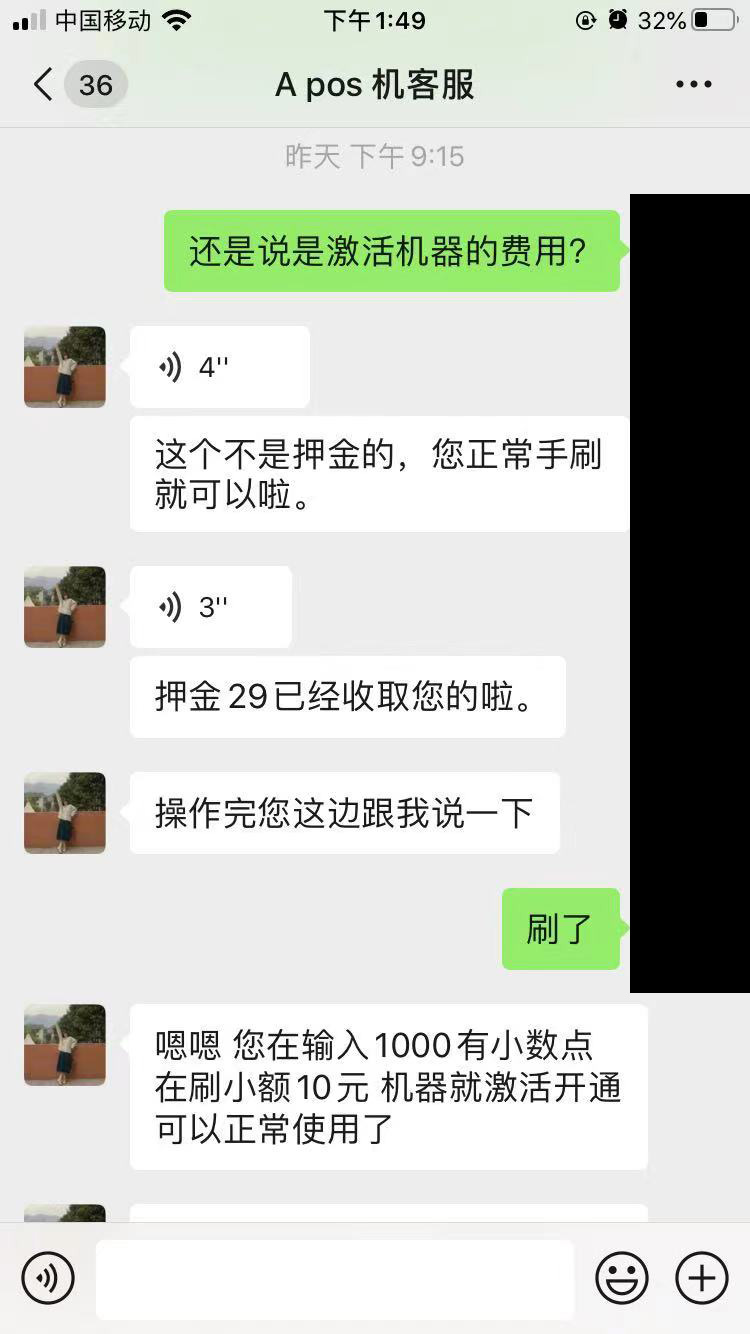The width and height of the screenshot is (750, 1334).
Task: Open the three-dot chat info menu
Action: 693,85
